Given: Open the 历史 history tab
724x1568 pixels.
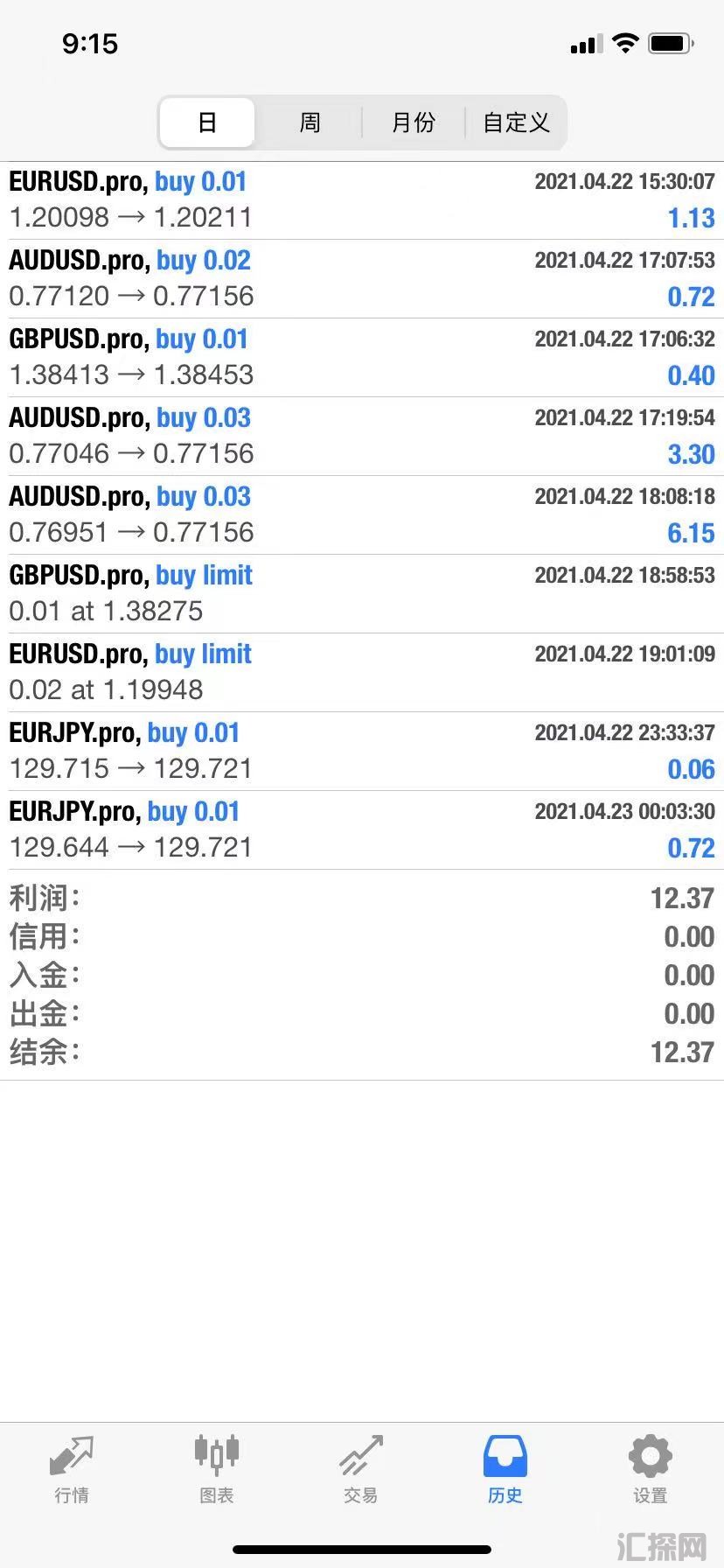Looking at the screenshot, I should pyautogui.click(x=505, y=1470).
